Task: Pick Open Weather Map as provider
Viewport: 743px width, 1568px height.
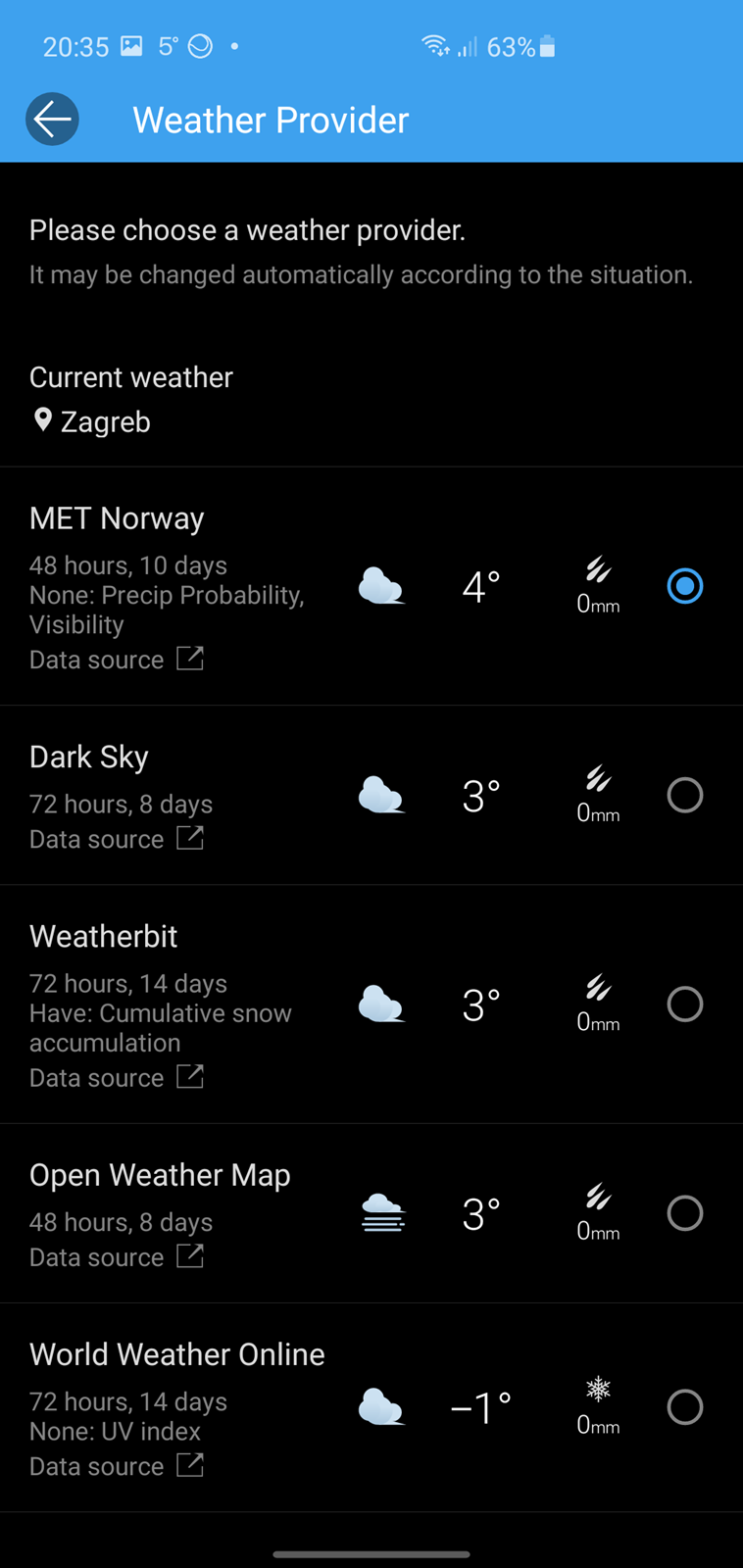Action: pyautogui.click(x=684, y=1213)
